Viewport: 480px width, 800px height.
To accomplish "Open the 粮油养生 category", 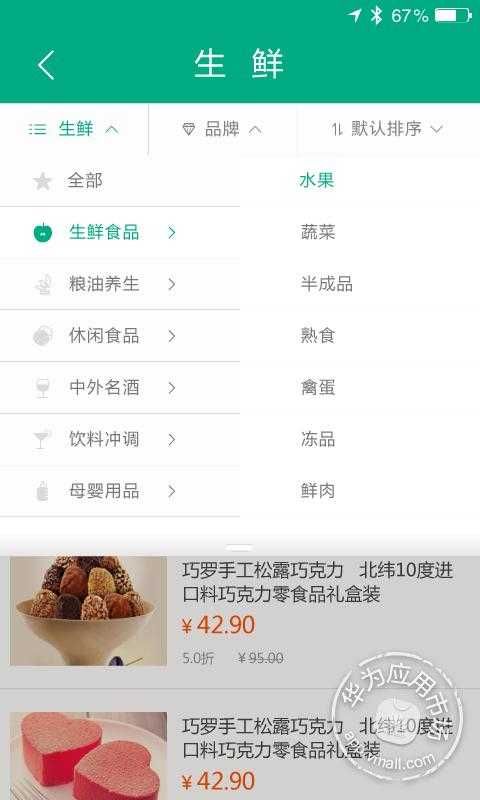I will coord(120,284).
